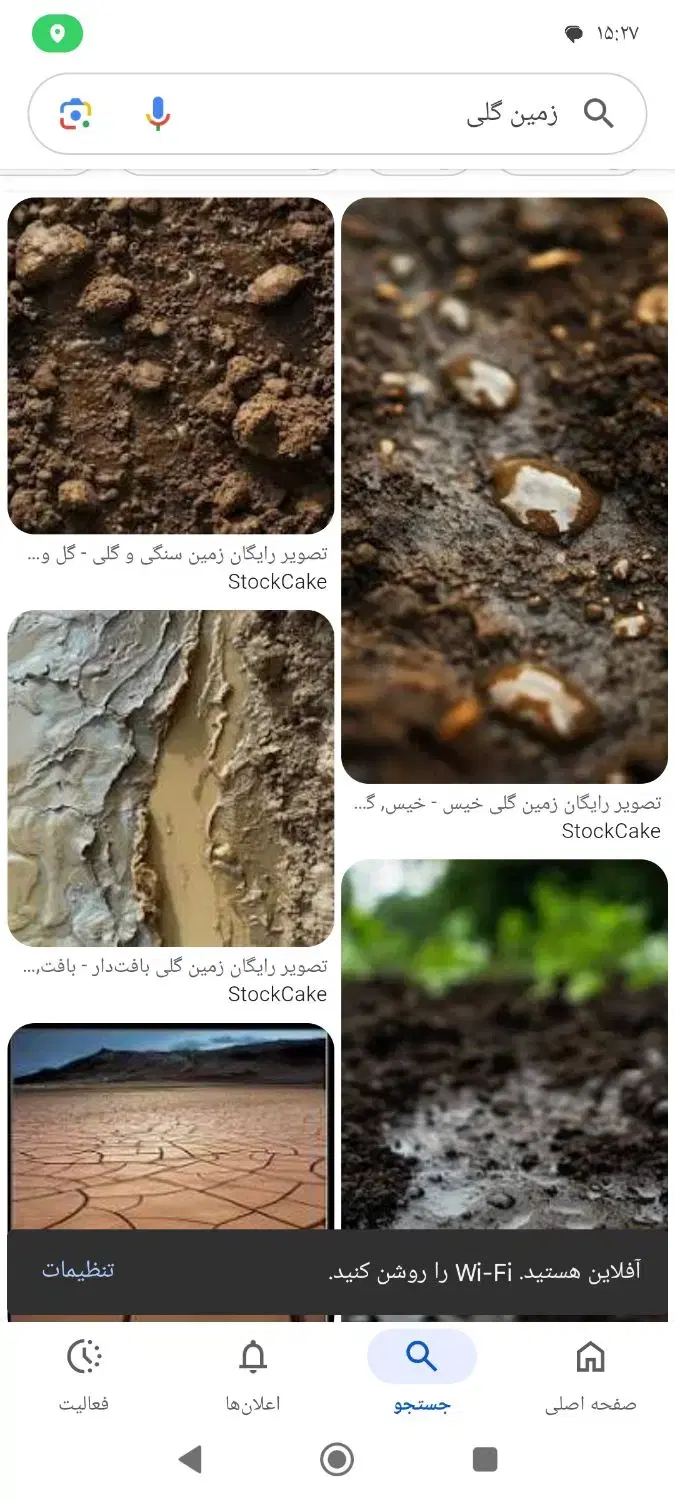The image size is (675, 1500).
Task: Open the زمین گلی بافت‌دار image result
Action: (x=171, y=778)
